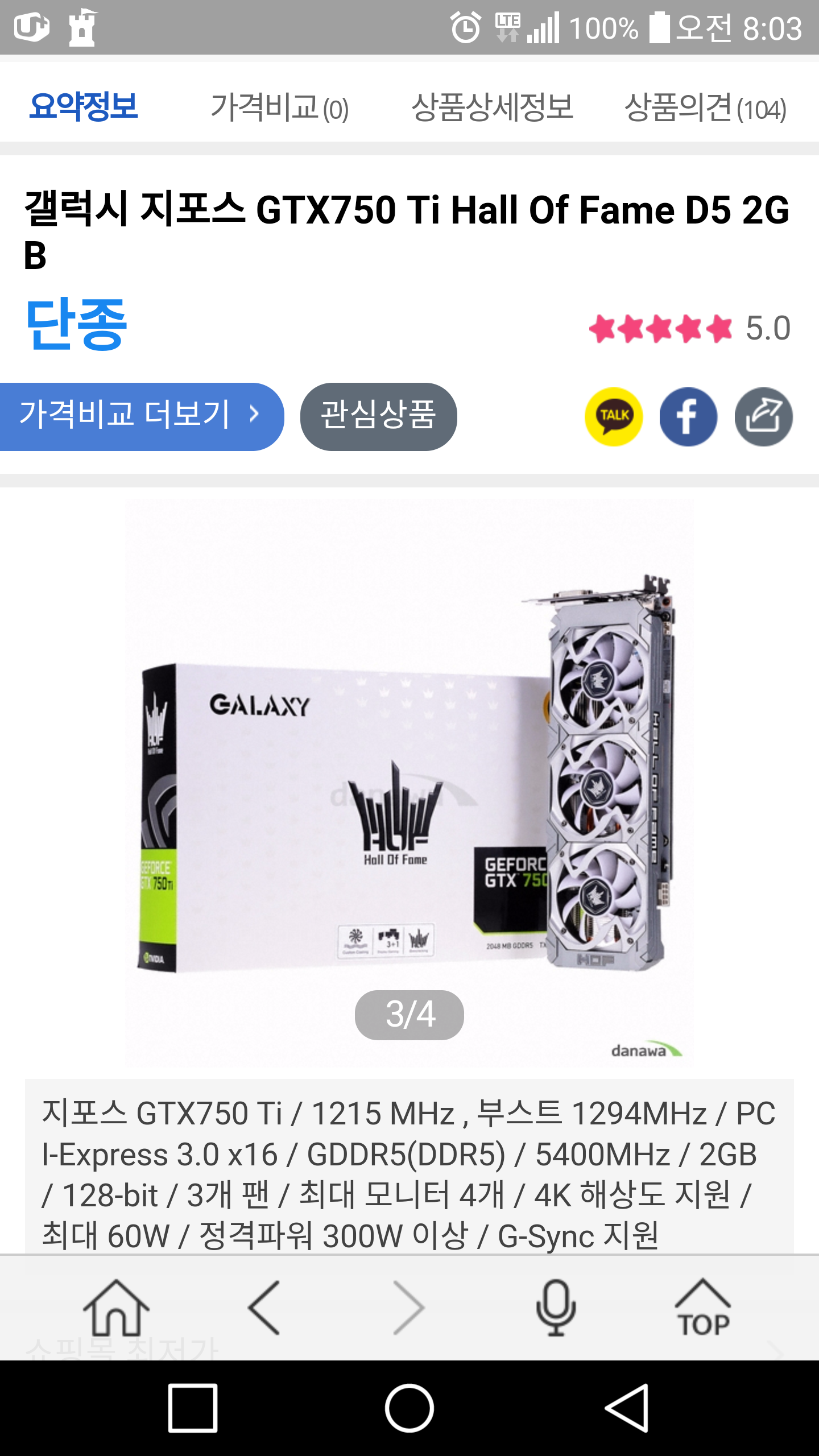The image size is (819, 1456).
Task: Switch to the 가격비교 tab
Action: pos(279,107)
